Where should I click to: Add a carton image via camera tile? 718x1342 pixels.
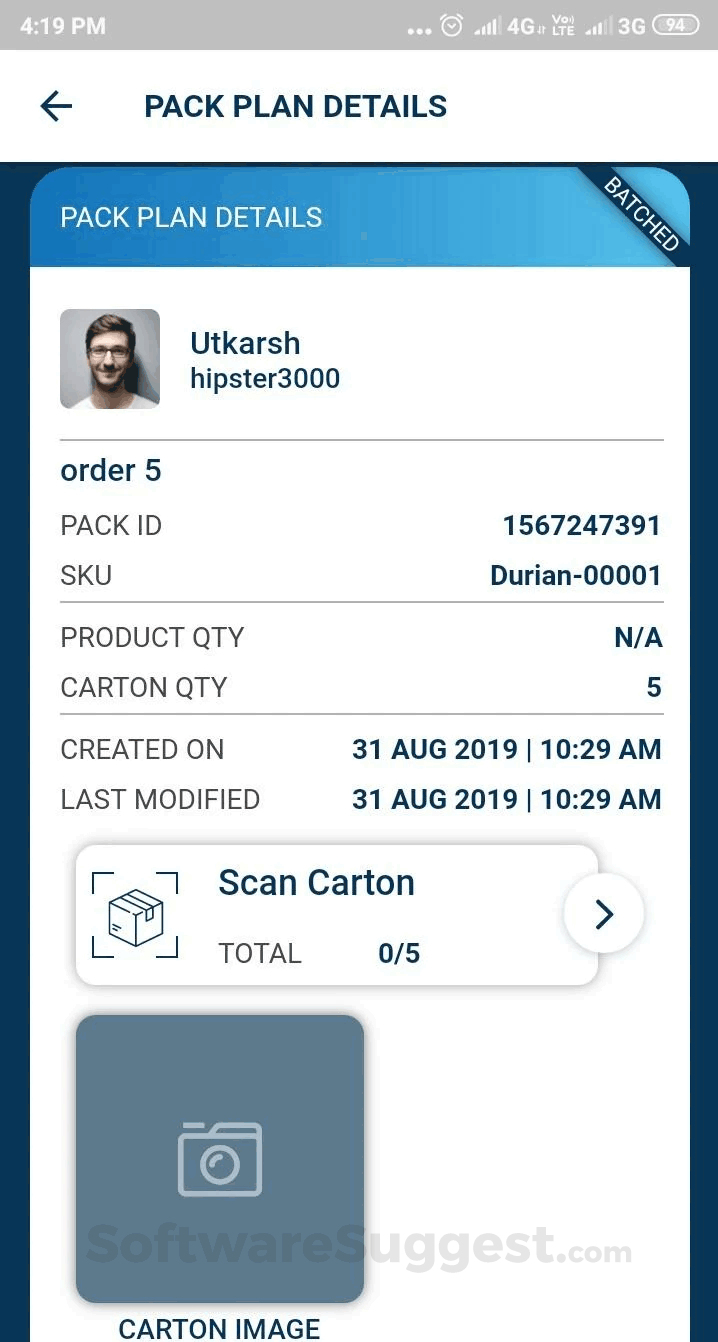tap(220, 1158)
